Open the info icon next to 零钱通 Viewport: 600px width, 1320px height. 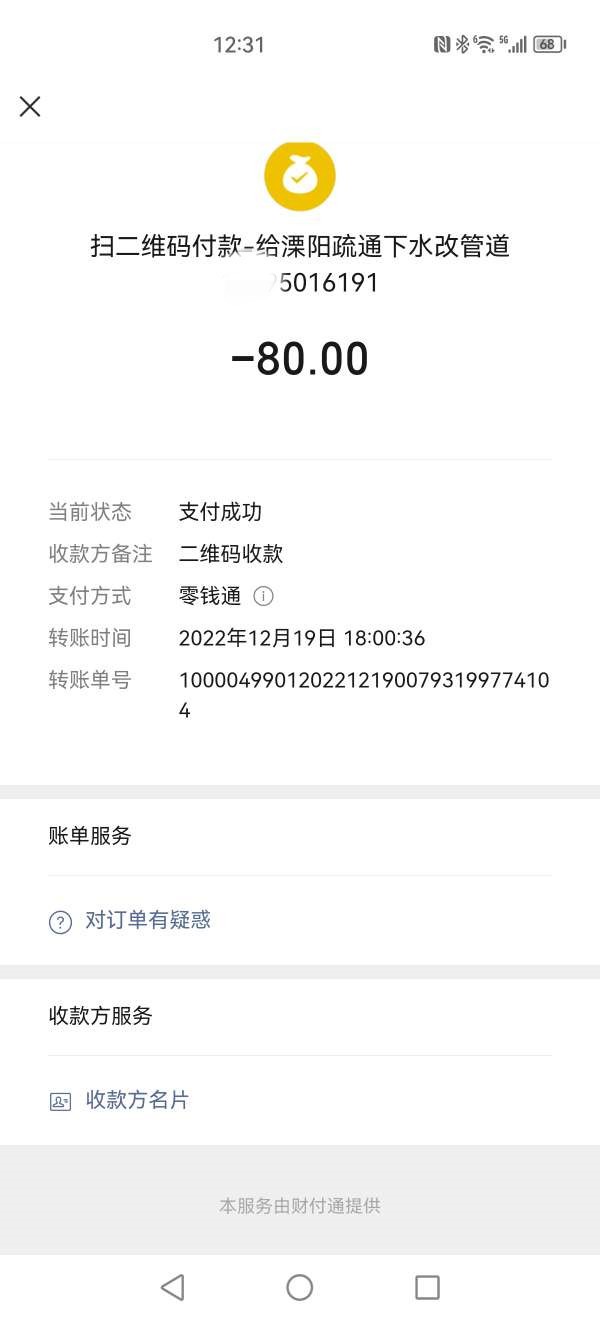coord(263,596)
